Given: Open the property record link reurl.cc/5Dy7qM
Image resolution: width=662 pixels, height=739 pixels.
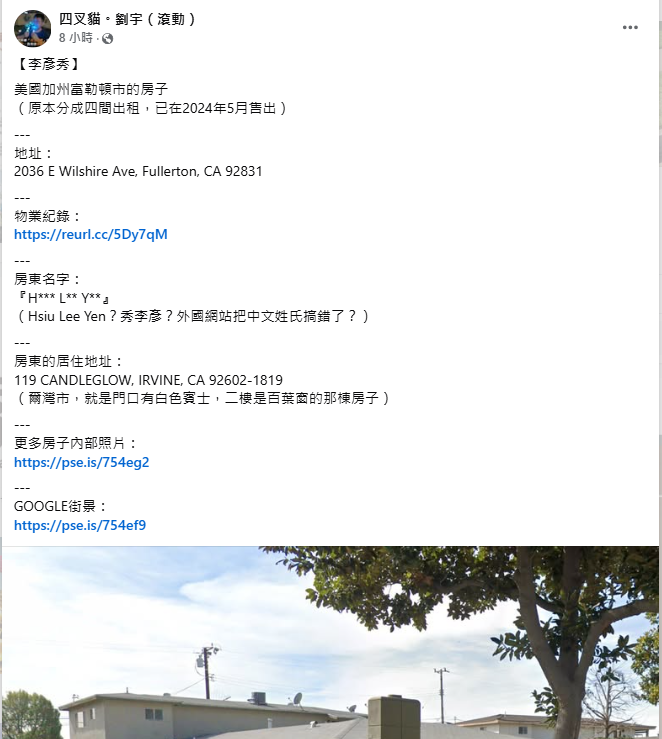Looking at the screenshot, I should (90, 234).
